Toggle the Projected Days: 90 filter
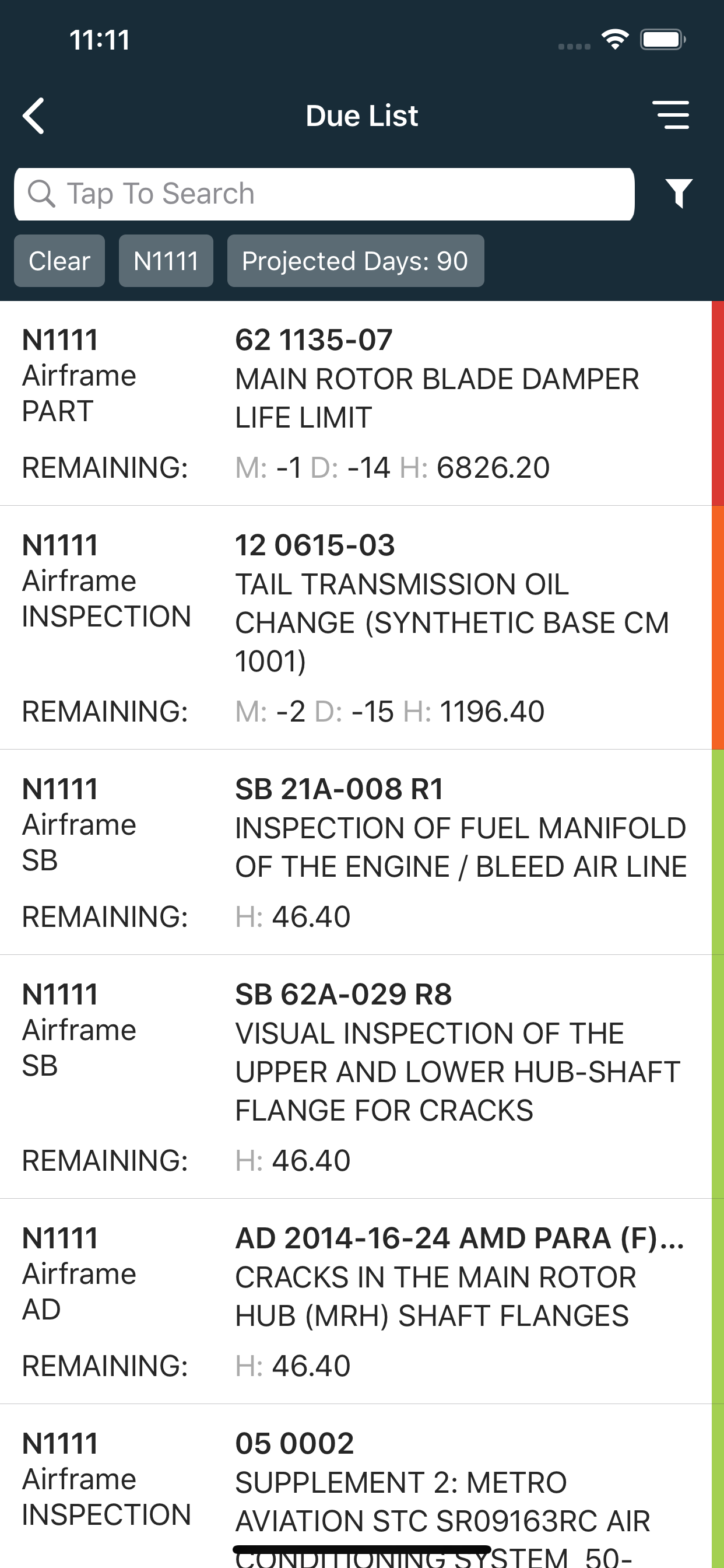Image resolution: width=724 pixels, height=1568 pixels. (356, 261)
